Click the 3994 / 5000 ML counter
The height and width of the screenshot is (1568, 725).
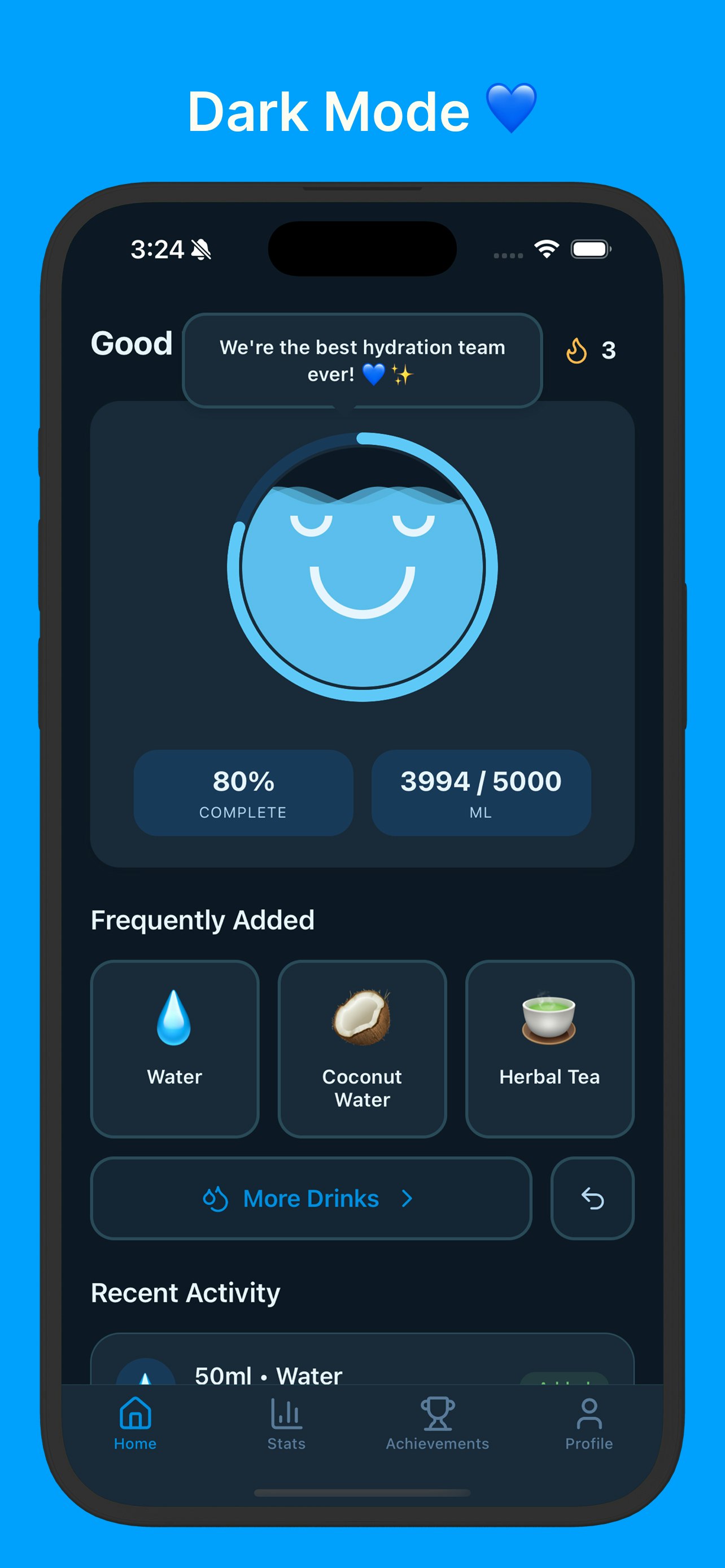(481, 792)
